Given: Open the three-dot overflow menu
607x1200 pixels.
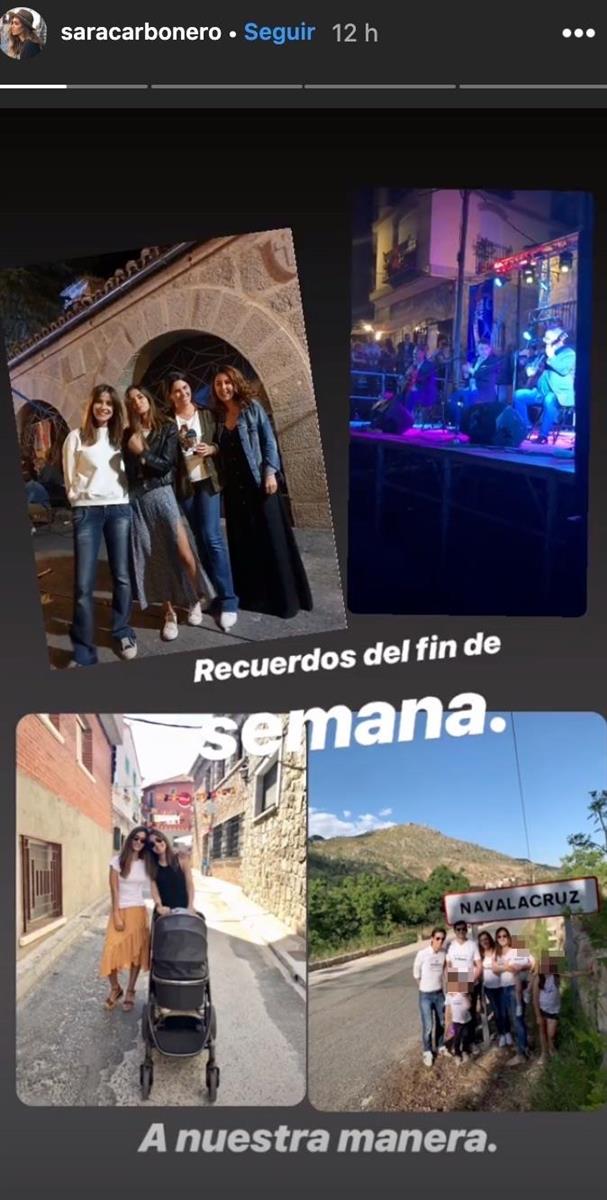Looking at the screenshot, I should pos(578,33).
